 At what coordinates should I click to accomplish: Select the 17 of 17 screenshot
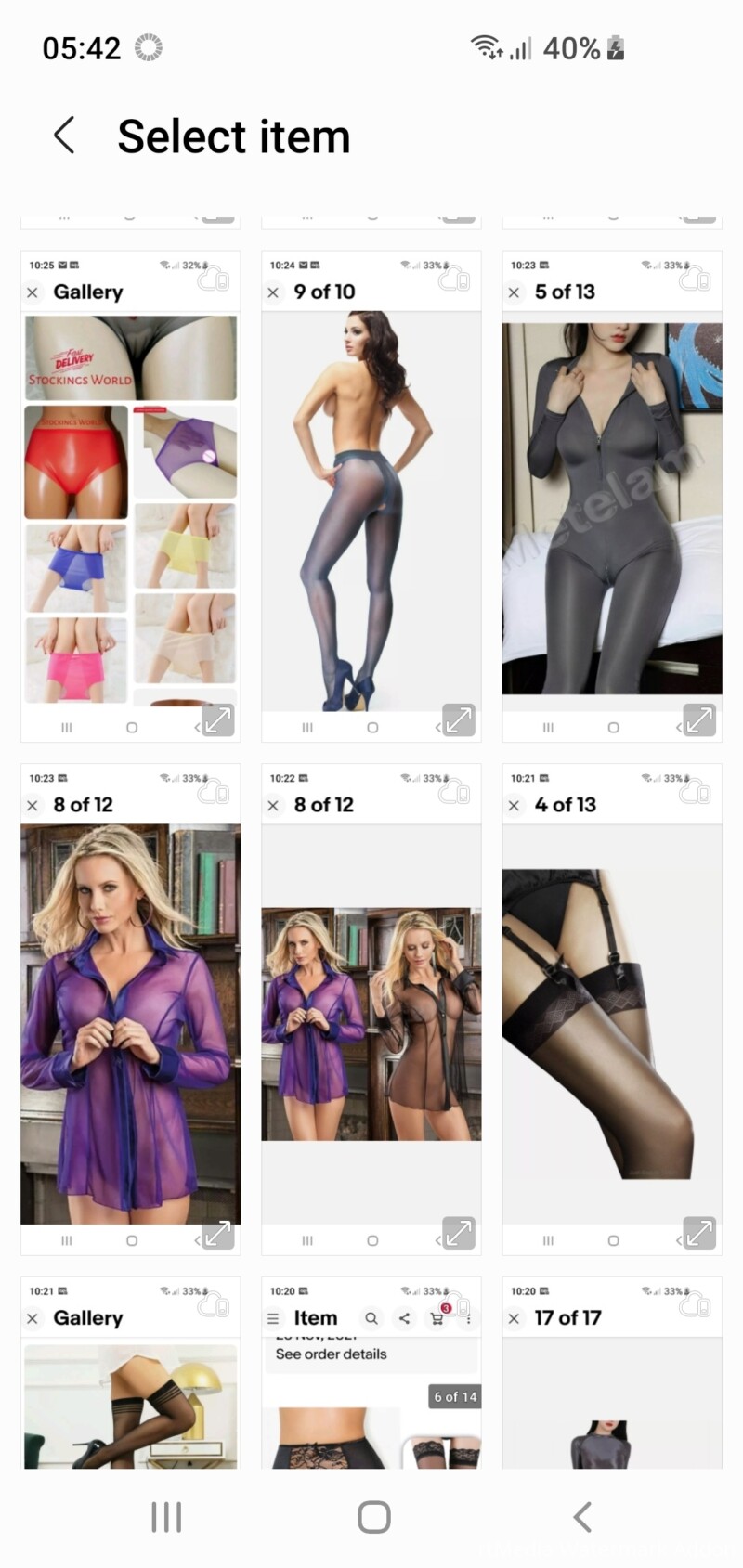point(612,1372)
